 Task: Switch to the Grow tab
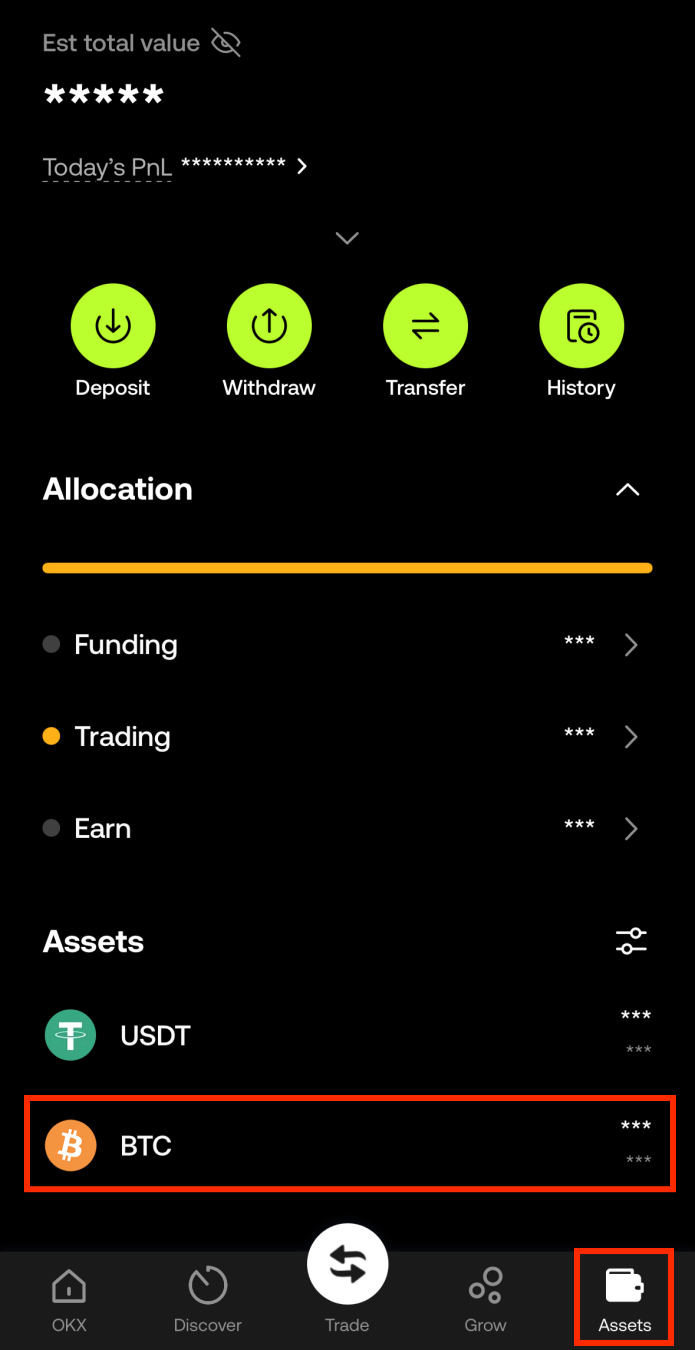pyautogui.click(x=486, y=1300)
